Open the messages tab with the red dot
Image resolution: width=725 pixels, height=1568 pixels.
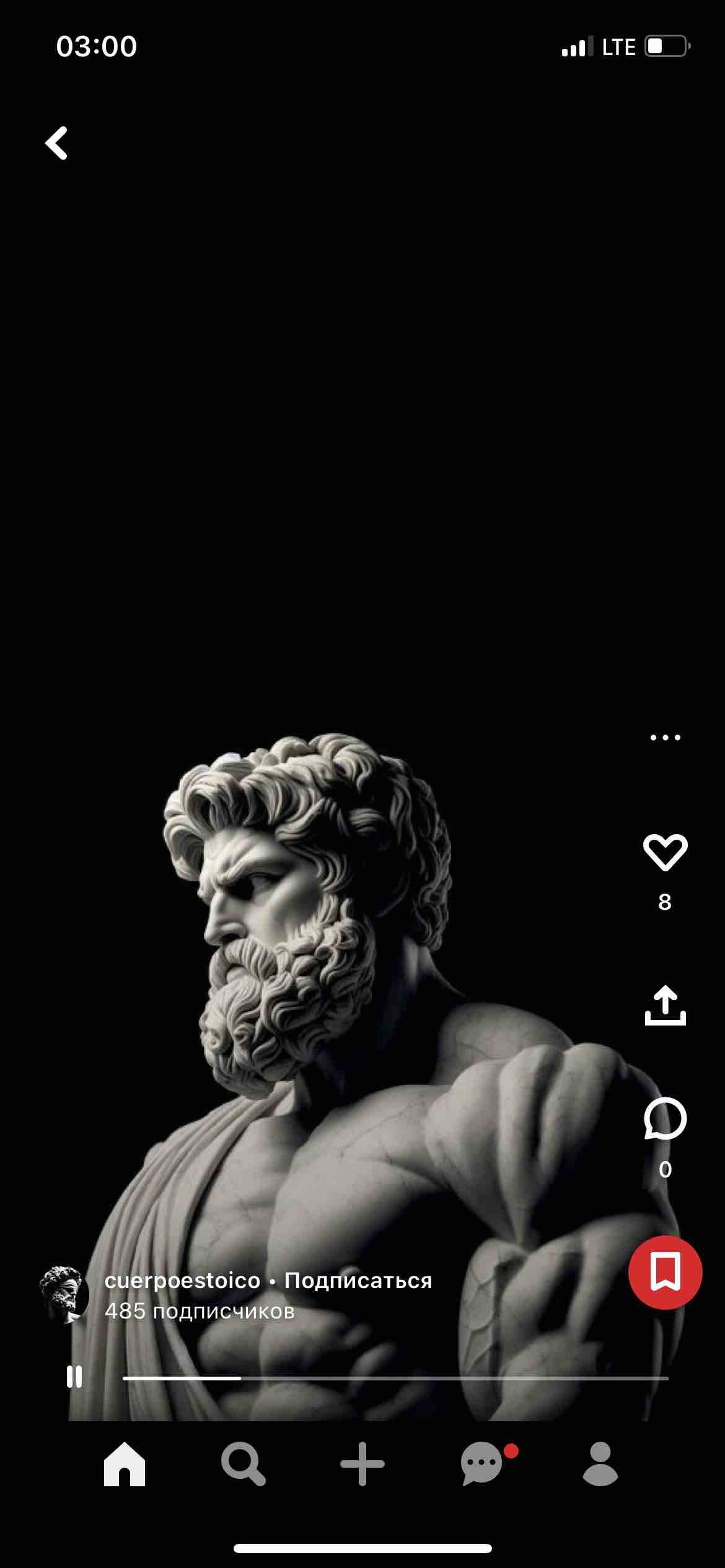point(482,1464)
